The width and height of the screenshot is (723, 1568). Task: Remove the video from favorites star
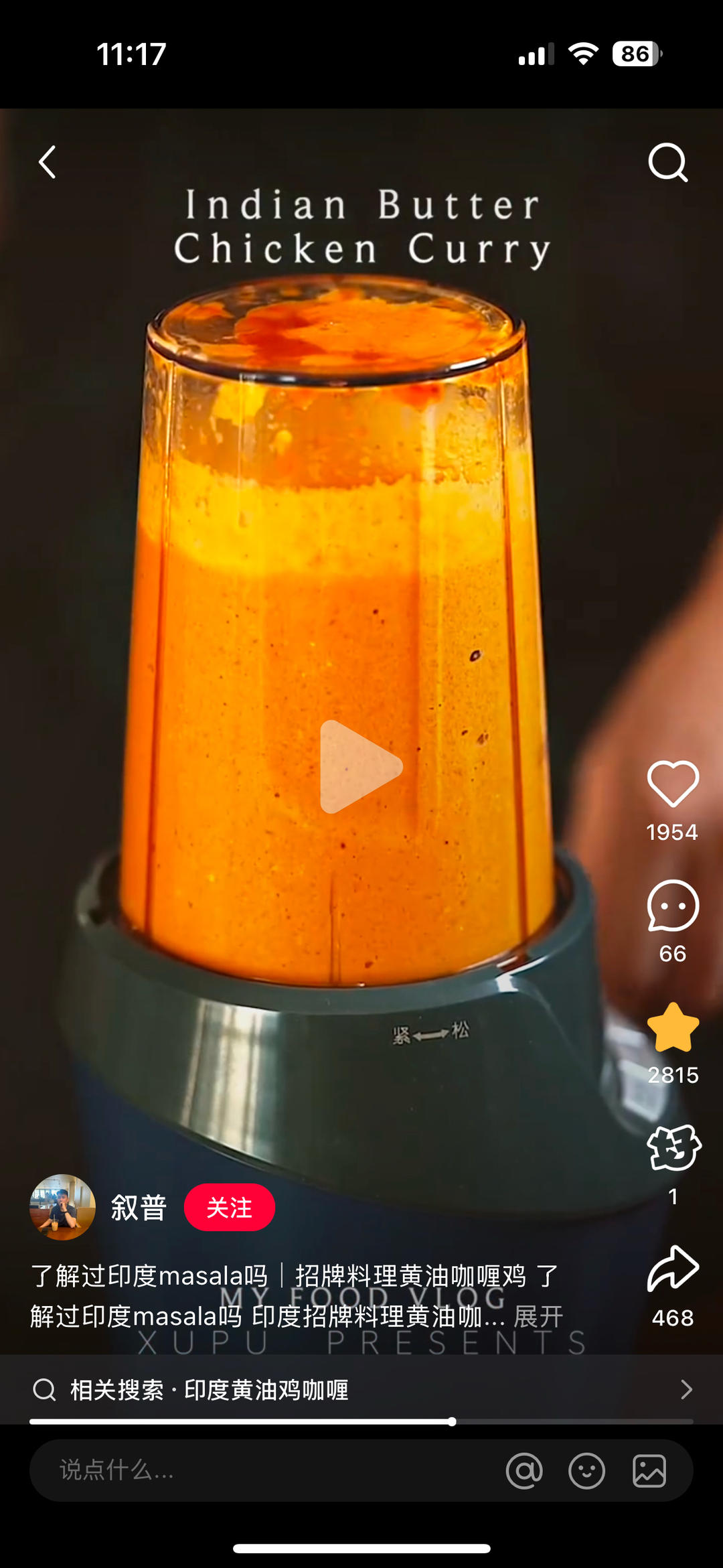click(x=673, y=1027)
